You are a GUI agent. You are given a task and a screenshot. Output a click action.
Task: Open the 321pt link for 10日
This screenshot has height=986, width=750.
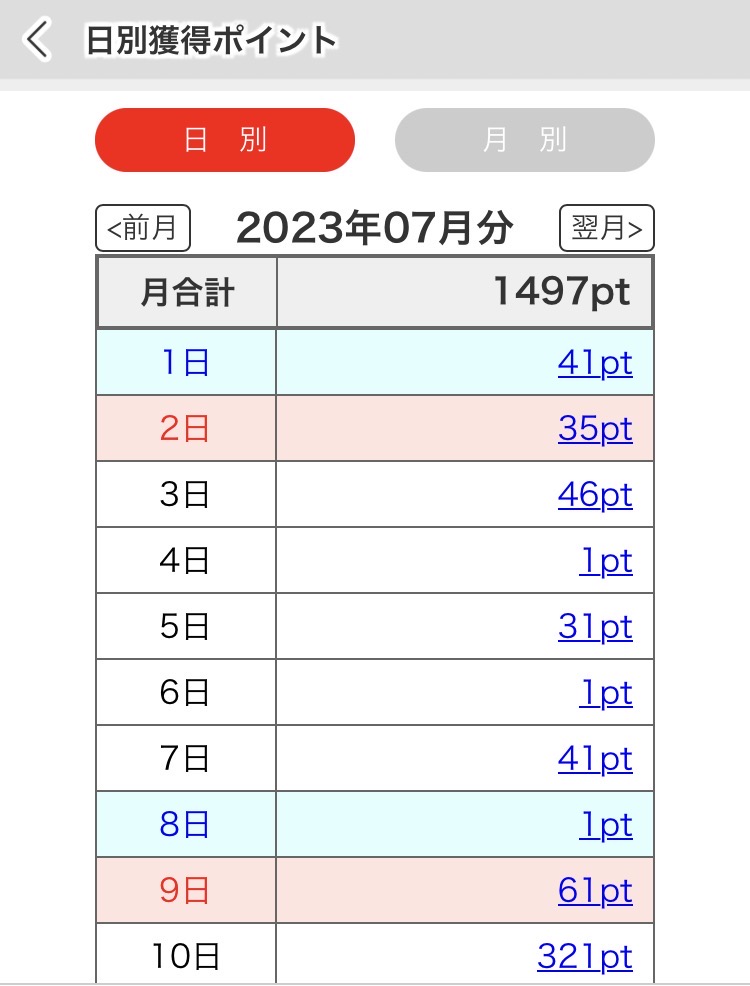point(585,957)
